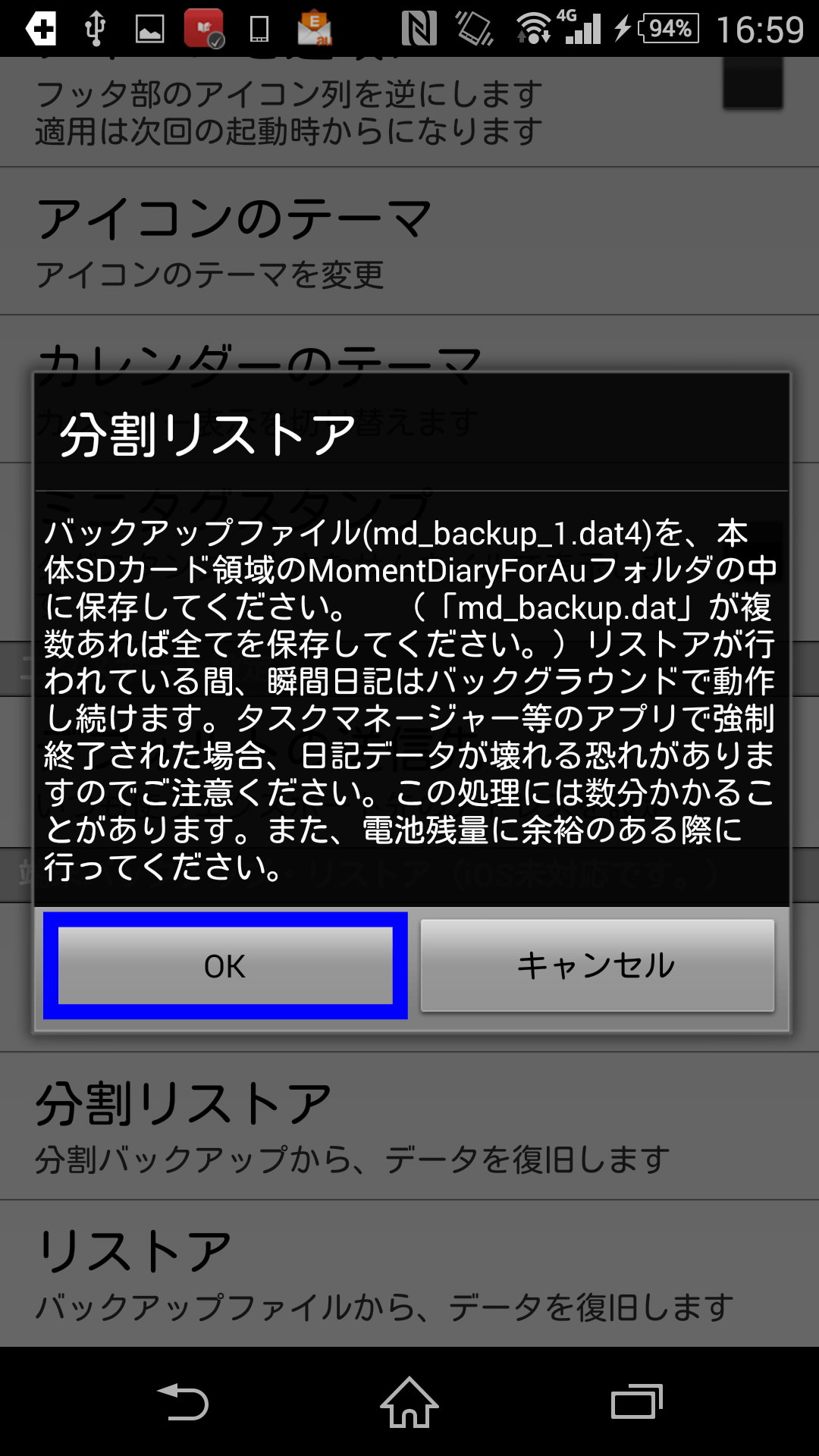The height and width of the screenshot is (1456, 819).
Task: Return to the home screen
Action: point(409,1402)
